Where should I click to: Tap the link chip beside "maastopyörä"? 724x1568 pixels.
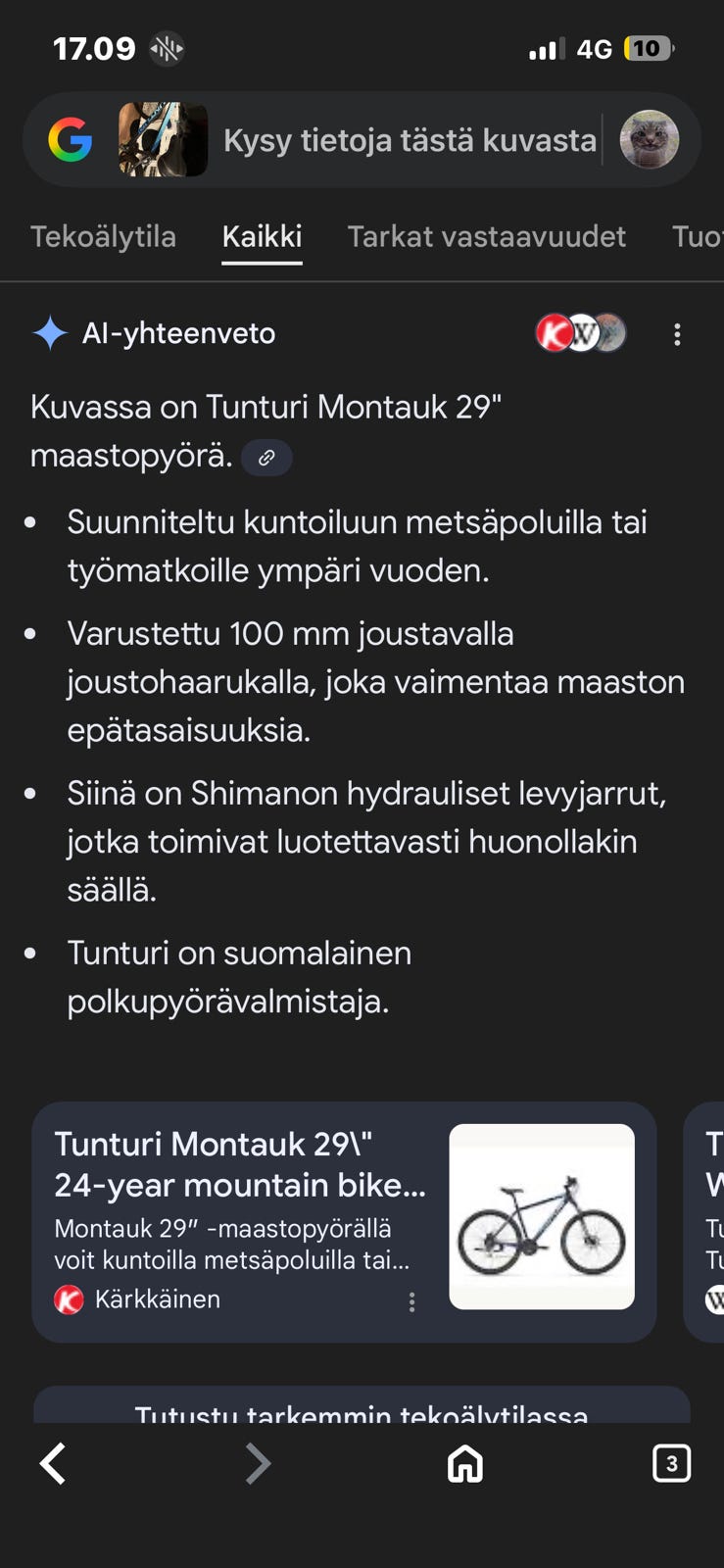[266, 457]
